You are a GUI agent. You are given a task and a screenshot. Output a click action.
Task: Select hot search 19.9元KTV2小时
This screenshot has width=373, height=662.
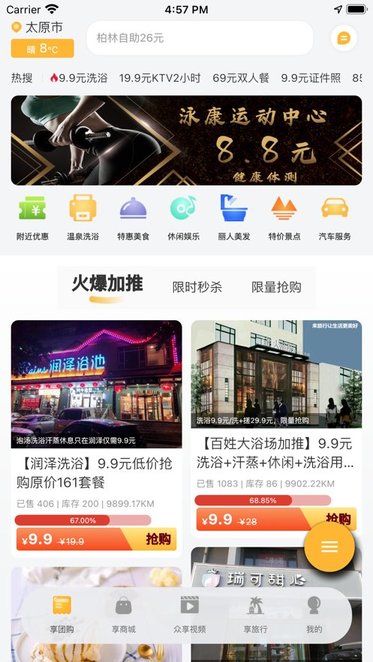click(x=160, y=78)
